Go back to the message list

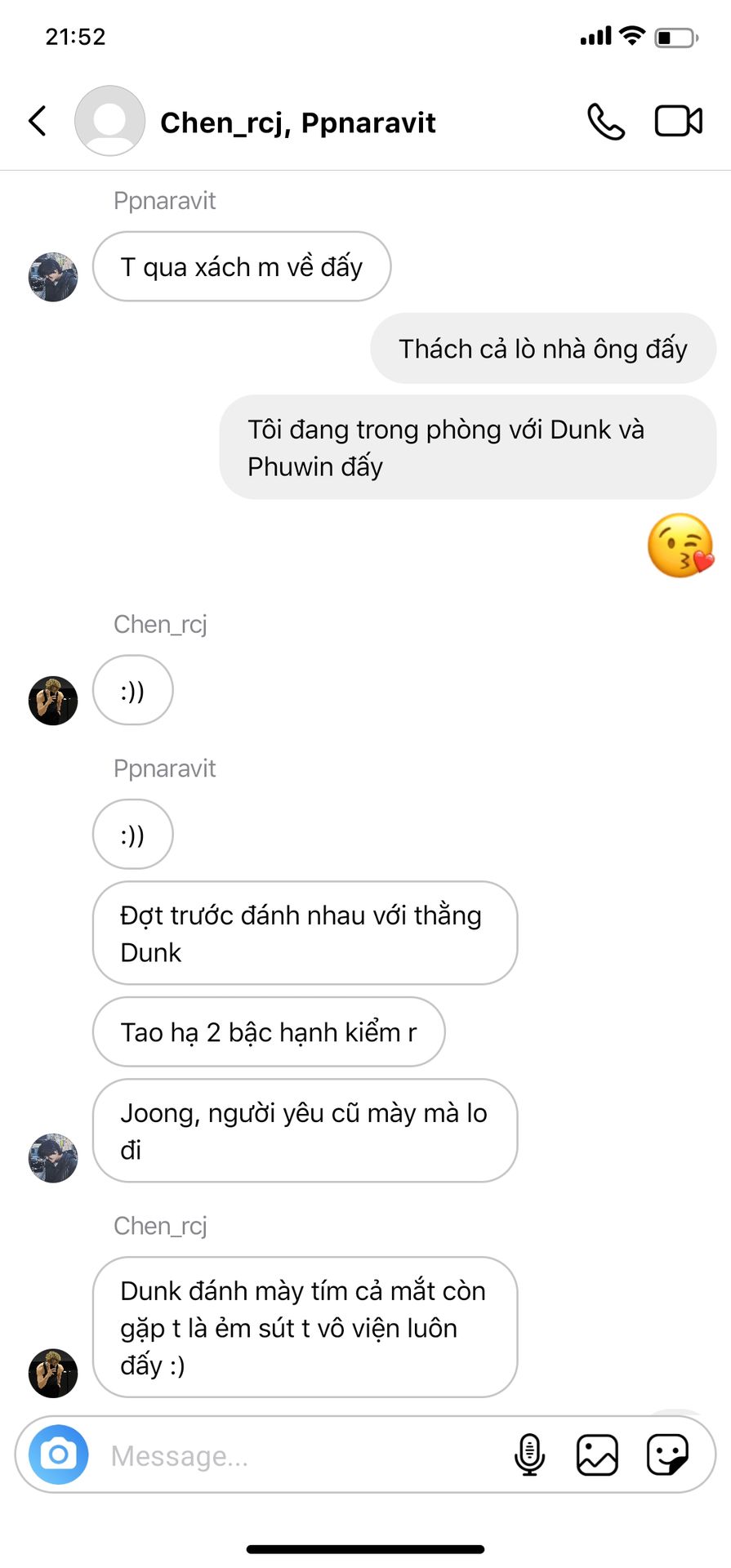point(38,121)
